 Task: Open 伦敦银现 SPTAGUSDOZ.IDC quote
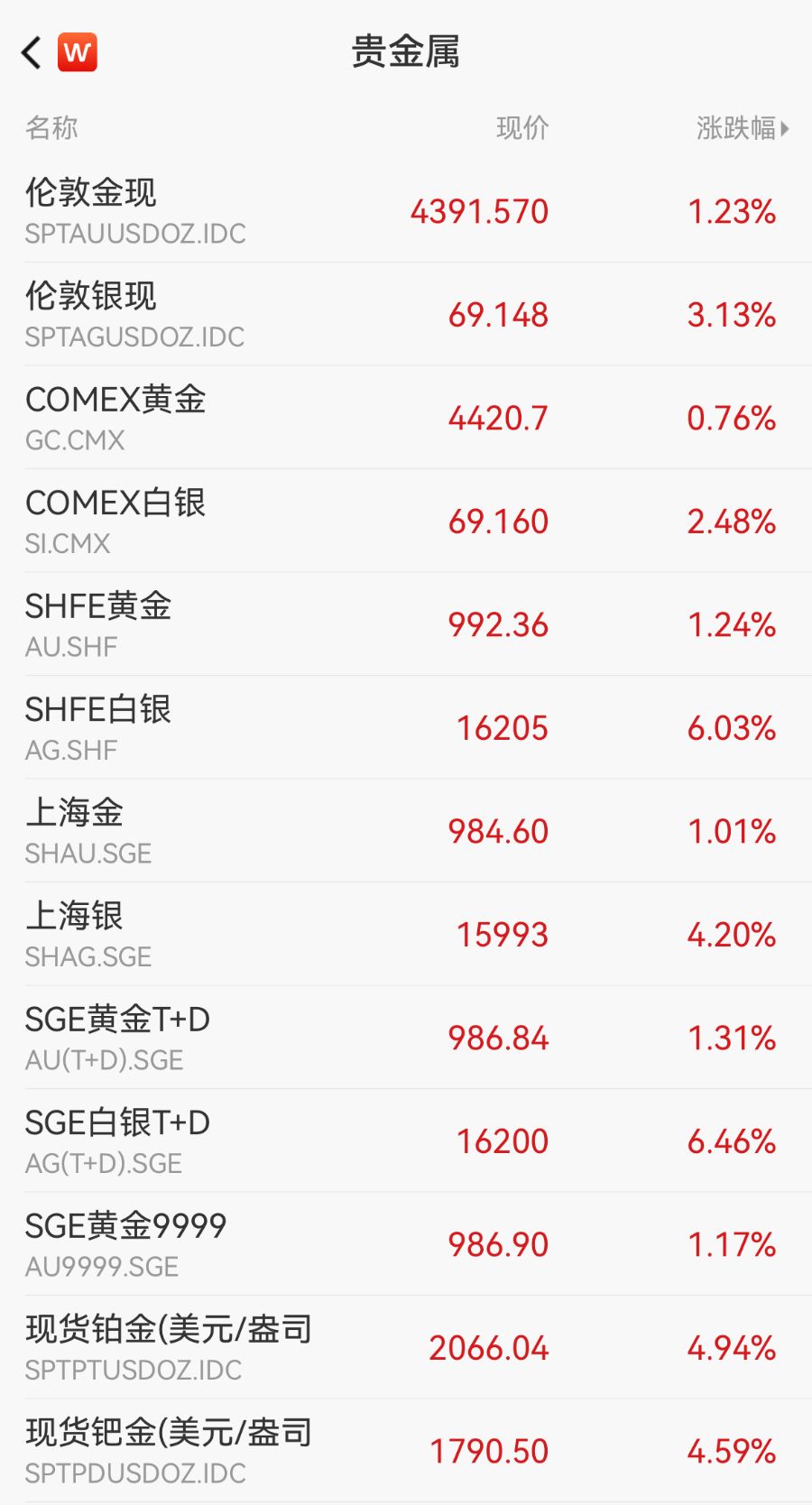(406, 313)
